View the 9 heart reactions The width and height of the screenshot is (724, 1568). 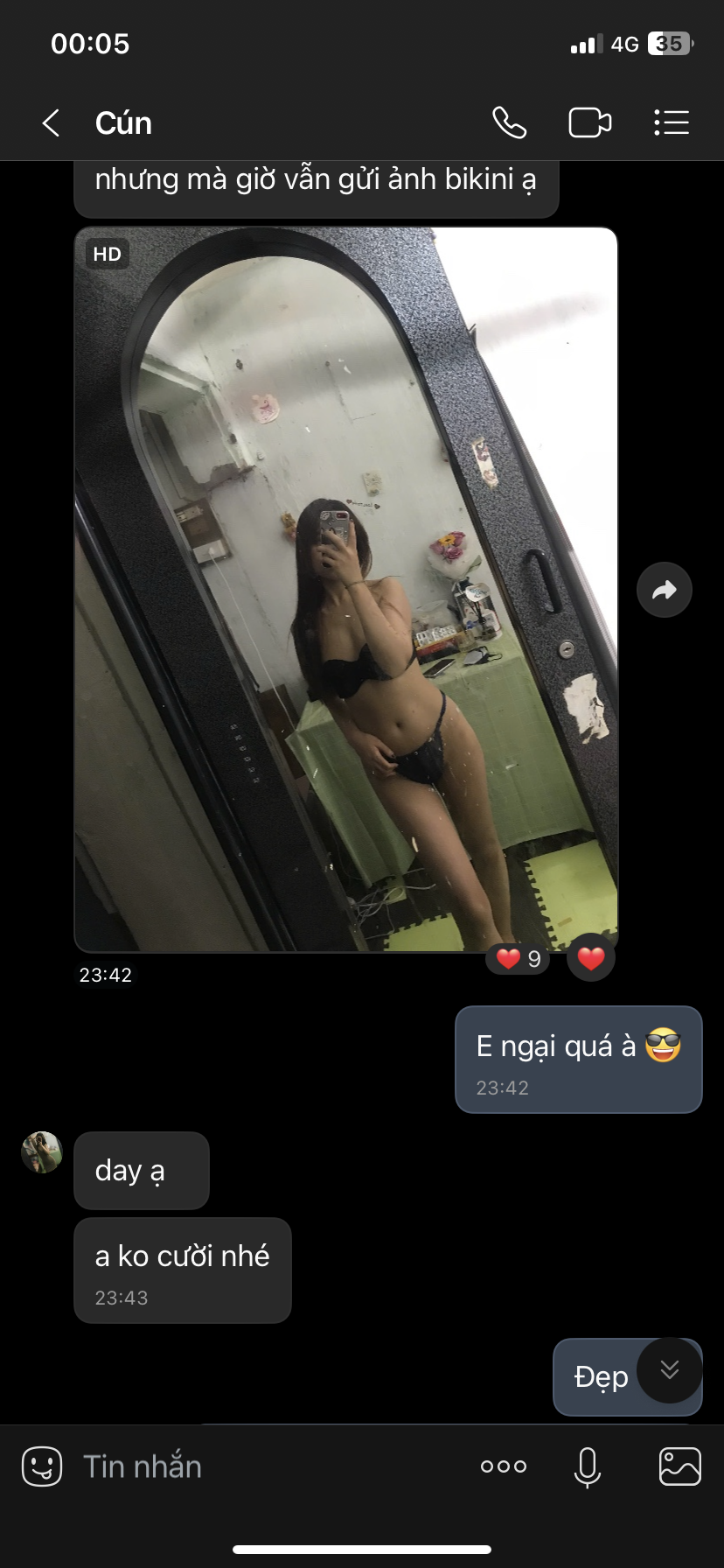point(519,959)
